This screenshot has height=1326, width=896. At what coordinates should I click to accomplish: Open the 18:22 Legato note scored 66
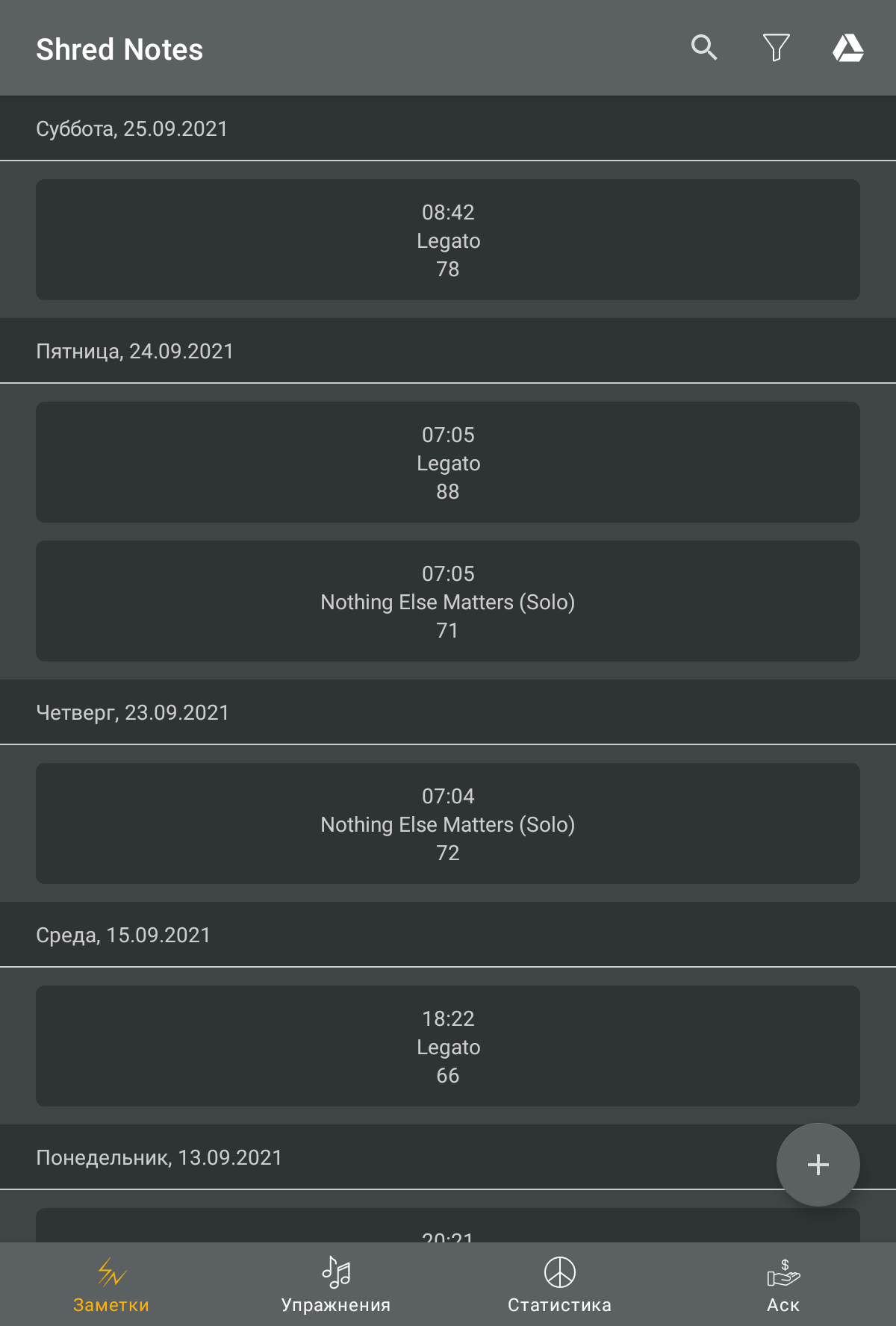click(448, 1046)
